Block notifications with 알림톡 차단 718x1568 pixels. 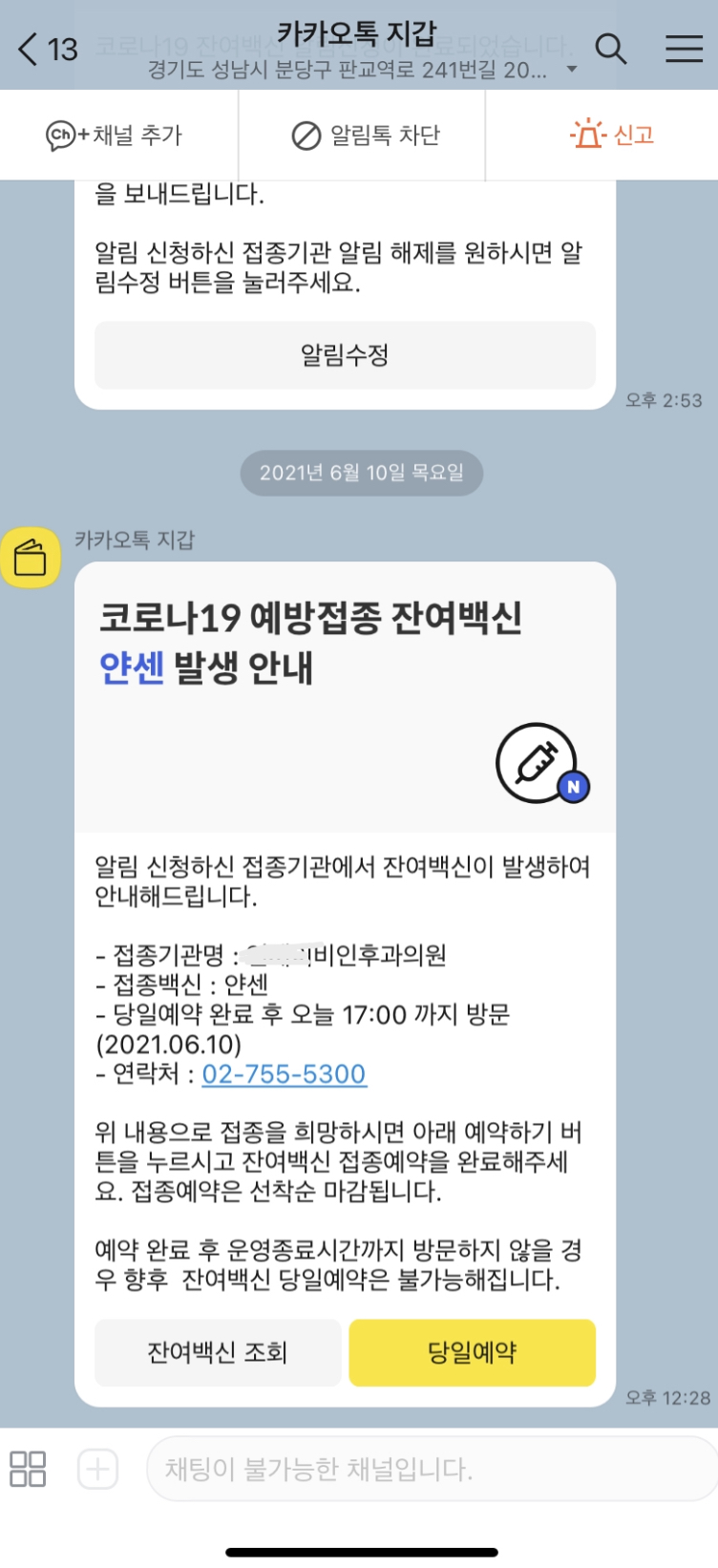pos(366,136)
